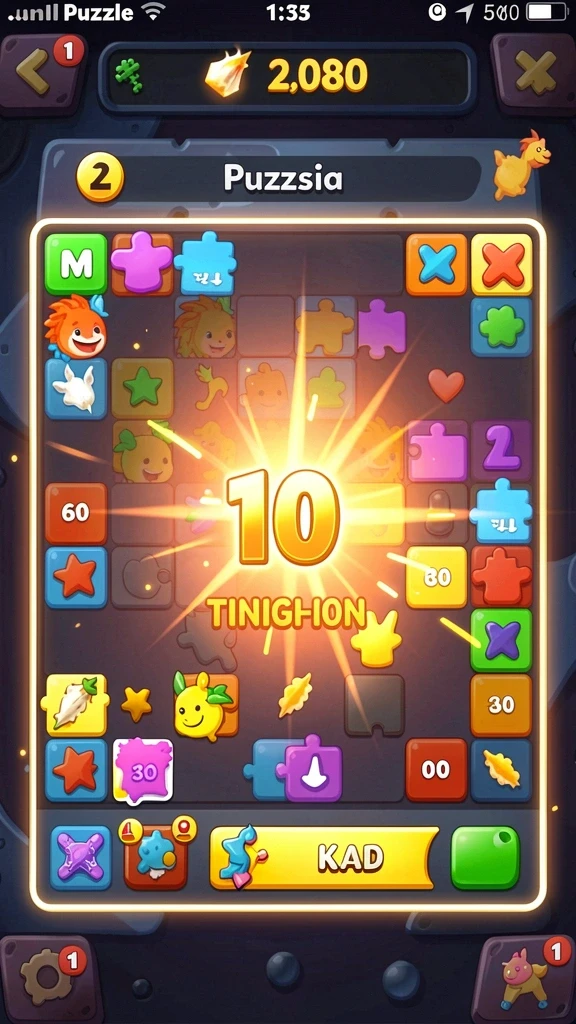576x1024 pixels.
Task: Tap the white bunny blue tile
Action: pyautogui.click(x=76, y=388)
